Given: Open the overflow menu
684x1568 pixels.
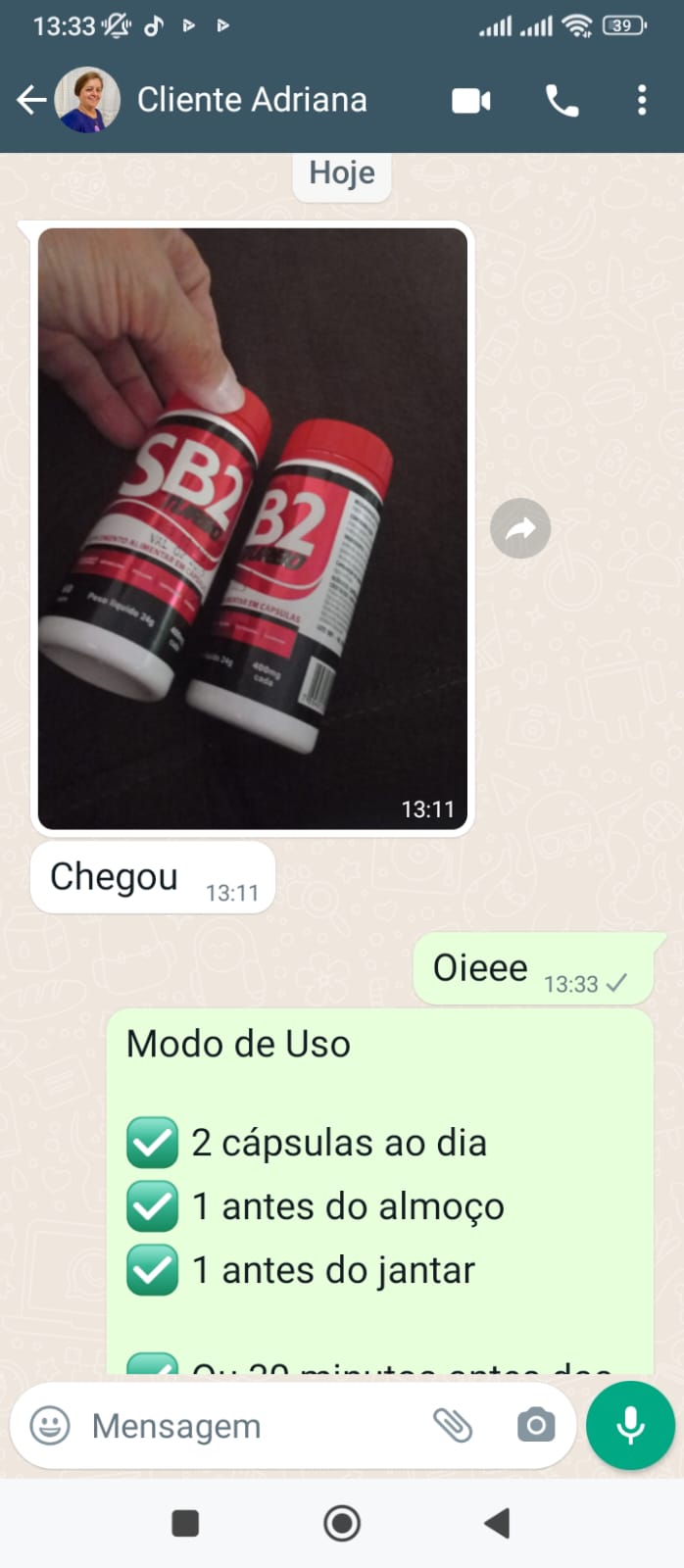Looking at the screenshot, I should pyautogui.click(x=642, y=100).
